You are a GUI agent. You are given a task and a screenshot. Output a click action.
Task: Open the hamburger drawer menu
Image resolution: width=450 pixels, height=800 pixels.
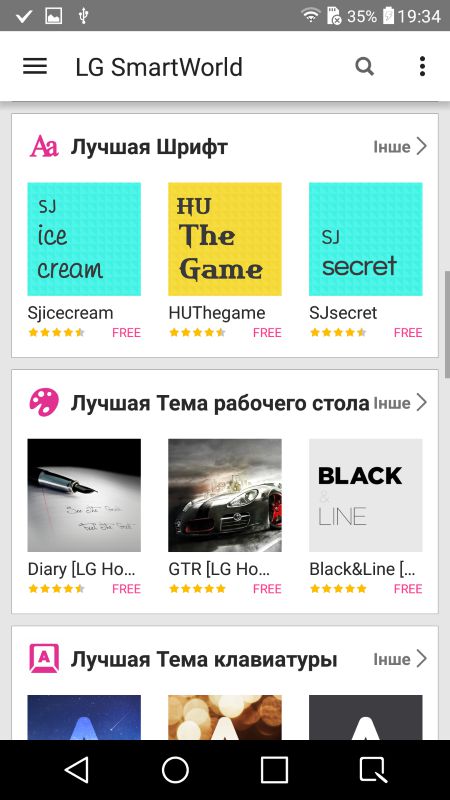tap(35, 67)
